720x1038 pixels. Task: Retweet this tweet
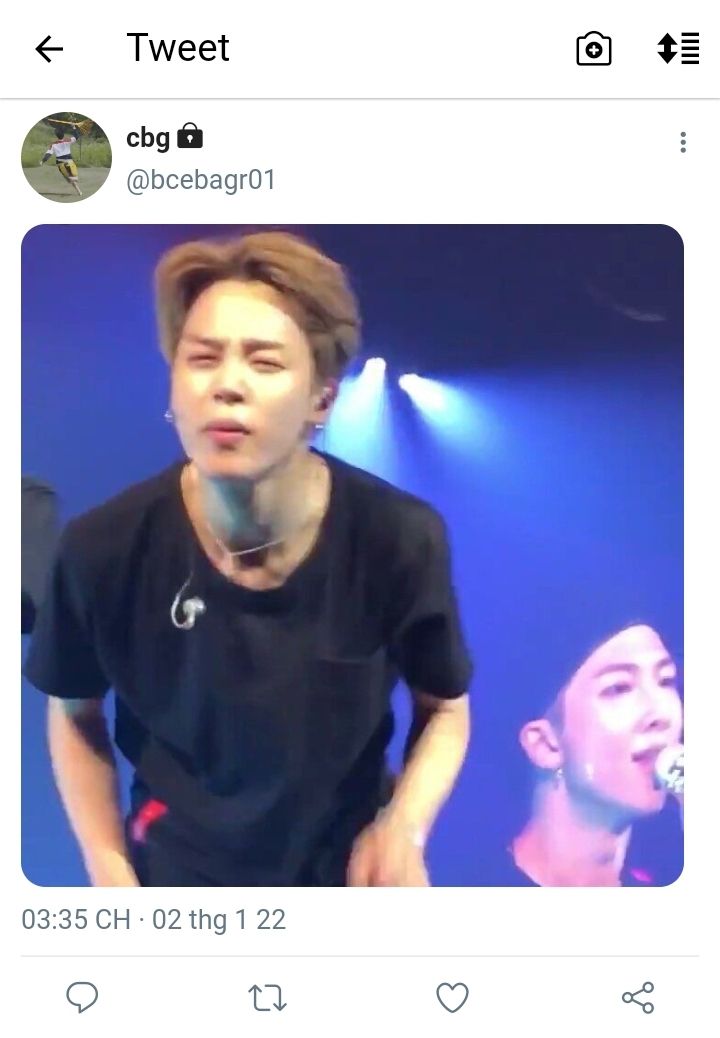tap(267, 997)
